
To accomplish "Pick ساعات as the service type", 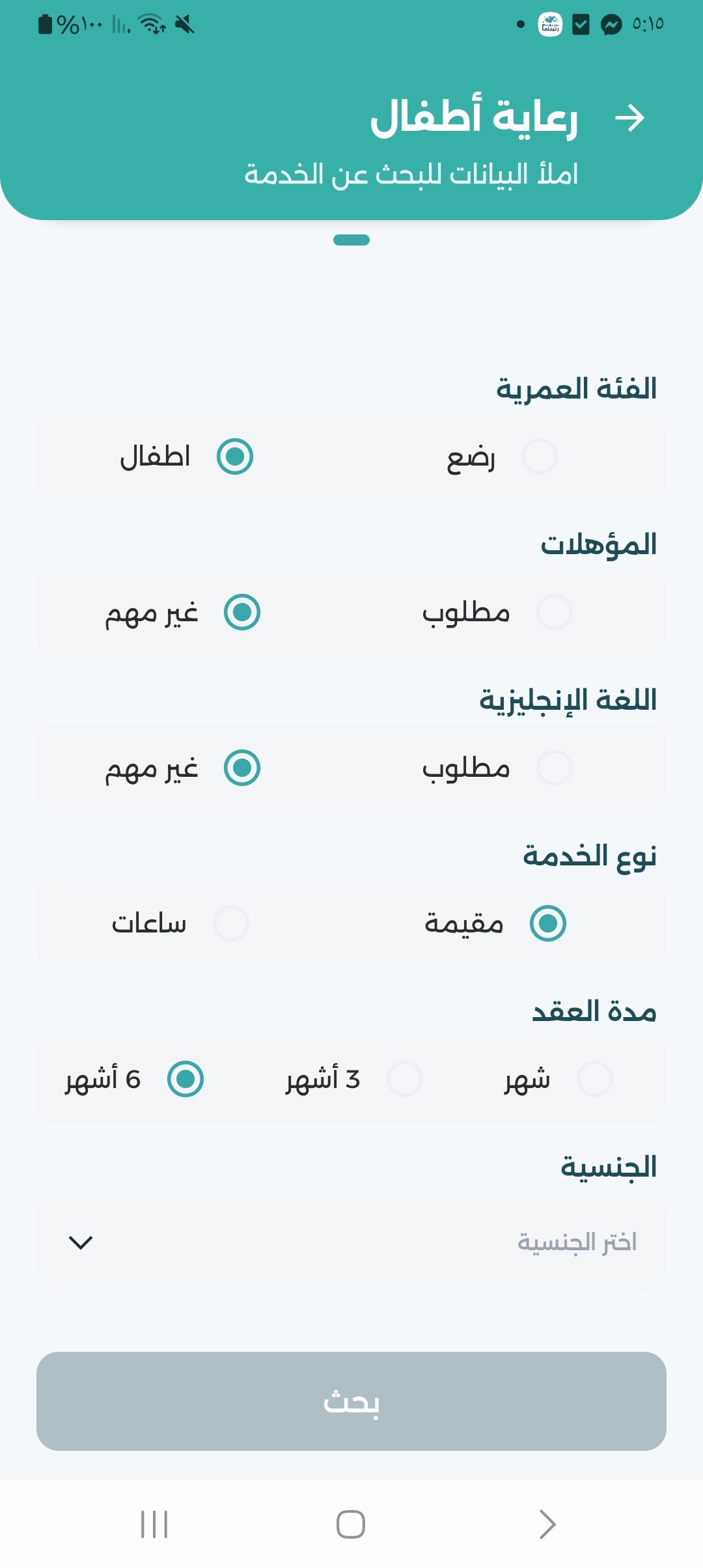I will pos(231,923).
